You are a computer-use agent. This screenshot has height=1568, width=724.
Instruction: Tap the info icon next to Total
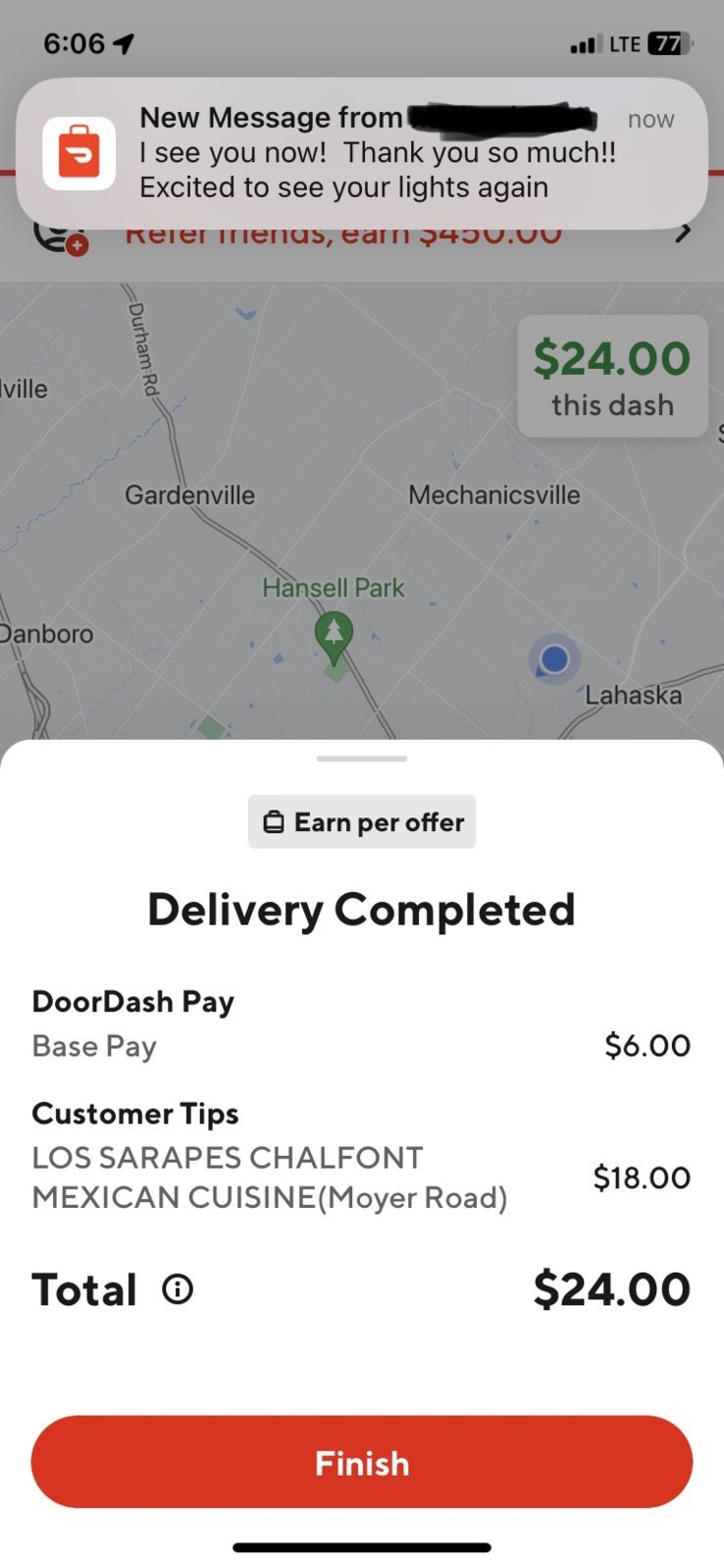click(x=178, y=1288)
